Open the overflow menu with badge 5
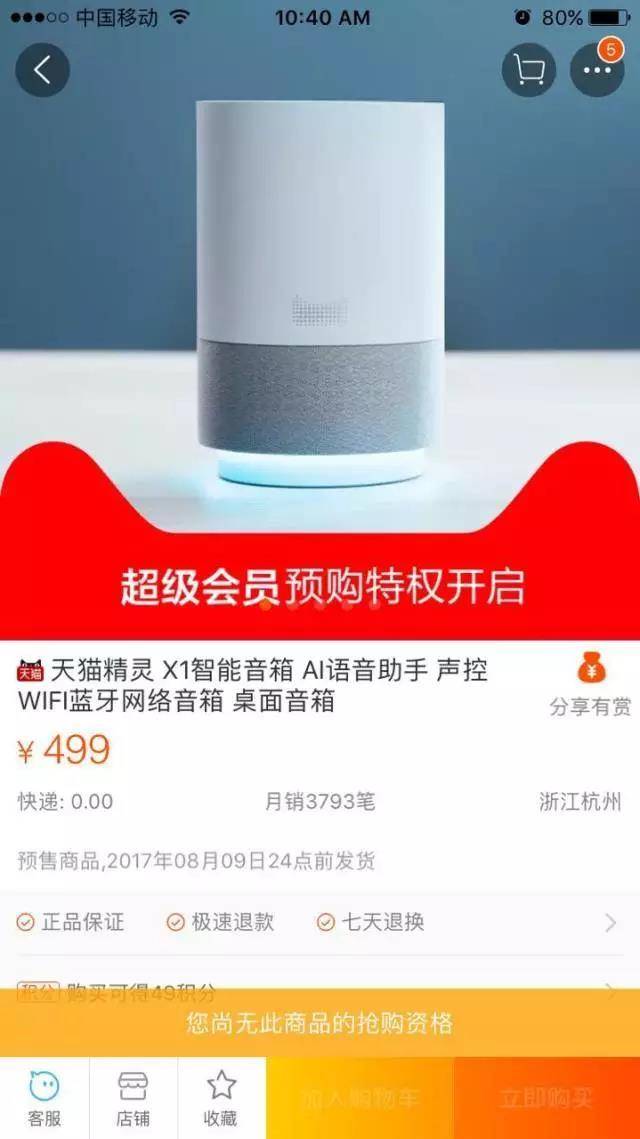 click(597, 70)
